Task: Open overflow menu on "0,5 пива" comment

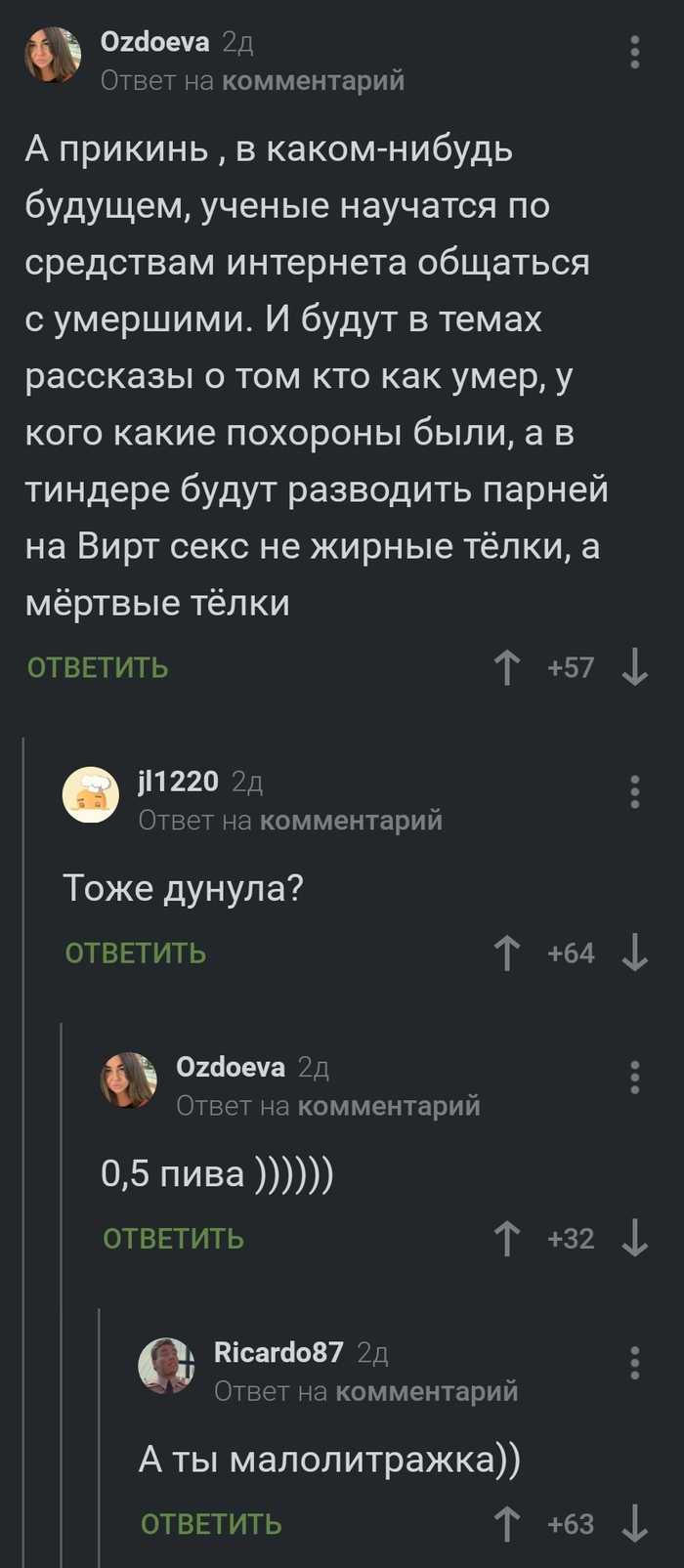Action: (x=635, y=1077)
